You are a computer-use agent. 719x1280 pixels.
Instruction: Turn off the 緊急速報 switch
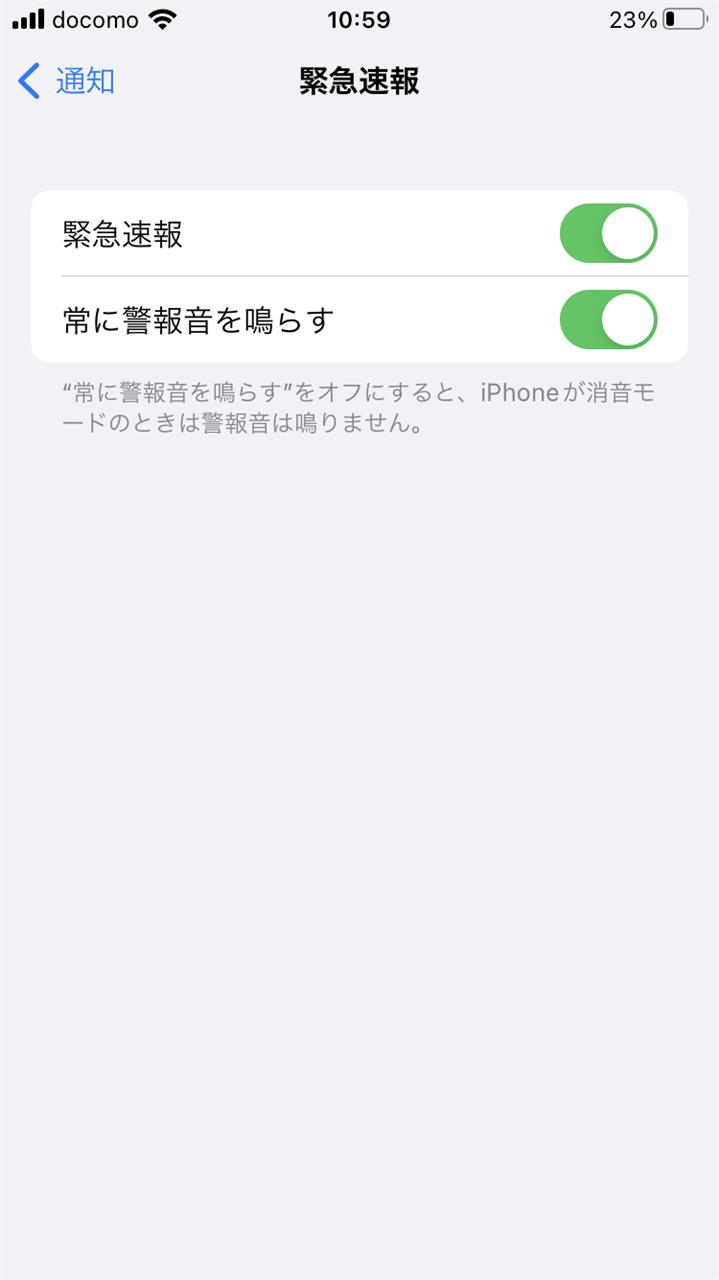point(608,234)
